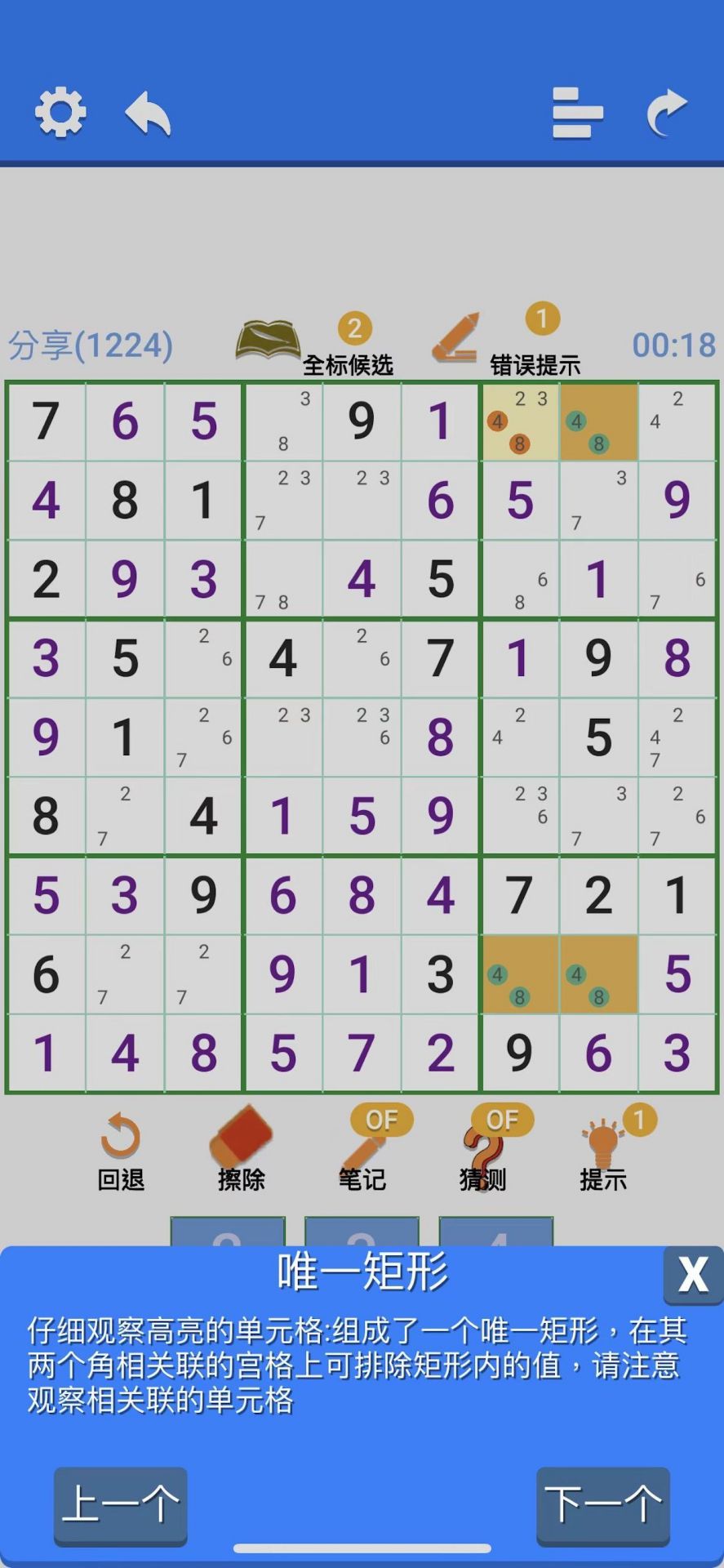
Task: Share puzzle 1224 via 分享
Action: click(x=91, y=345)
